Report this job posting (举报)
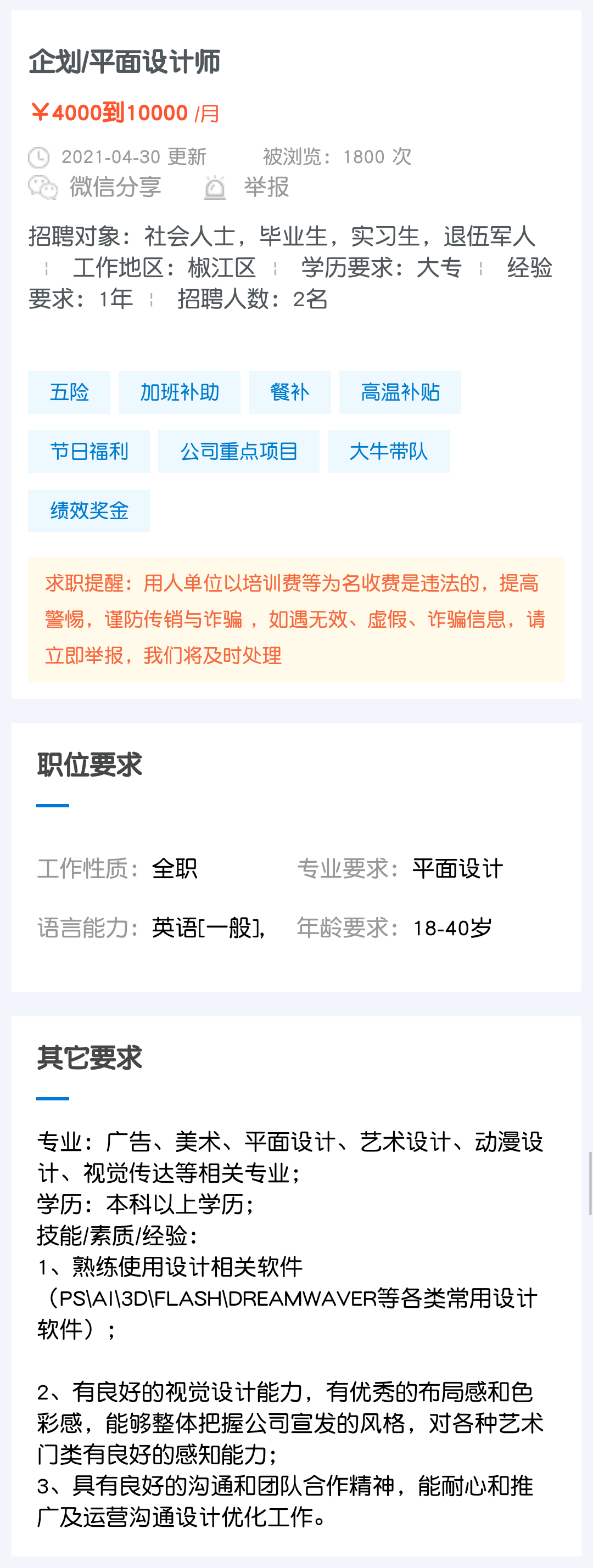This screenshot has height=1568, width=593. tap(247, 187)
